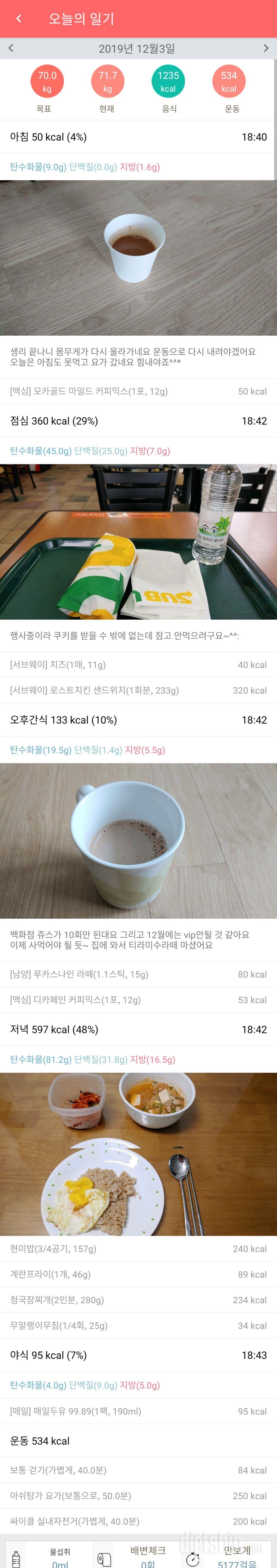This screenshot has width=277, height=1568.
Task: Open the 저녁 dinner plate photo
Action: 138,1153
